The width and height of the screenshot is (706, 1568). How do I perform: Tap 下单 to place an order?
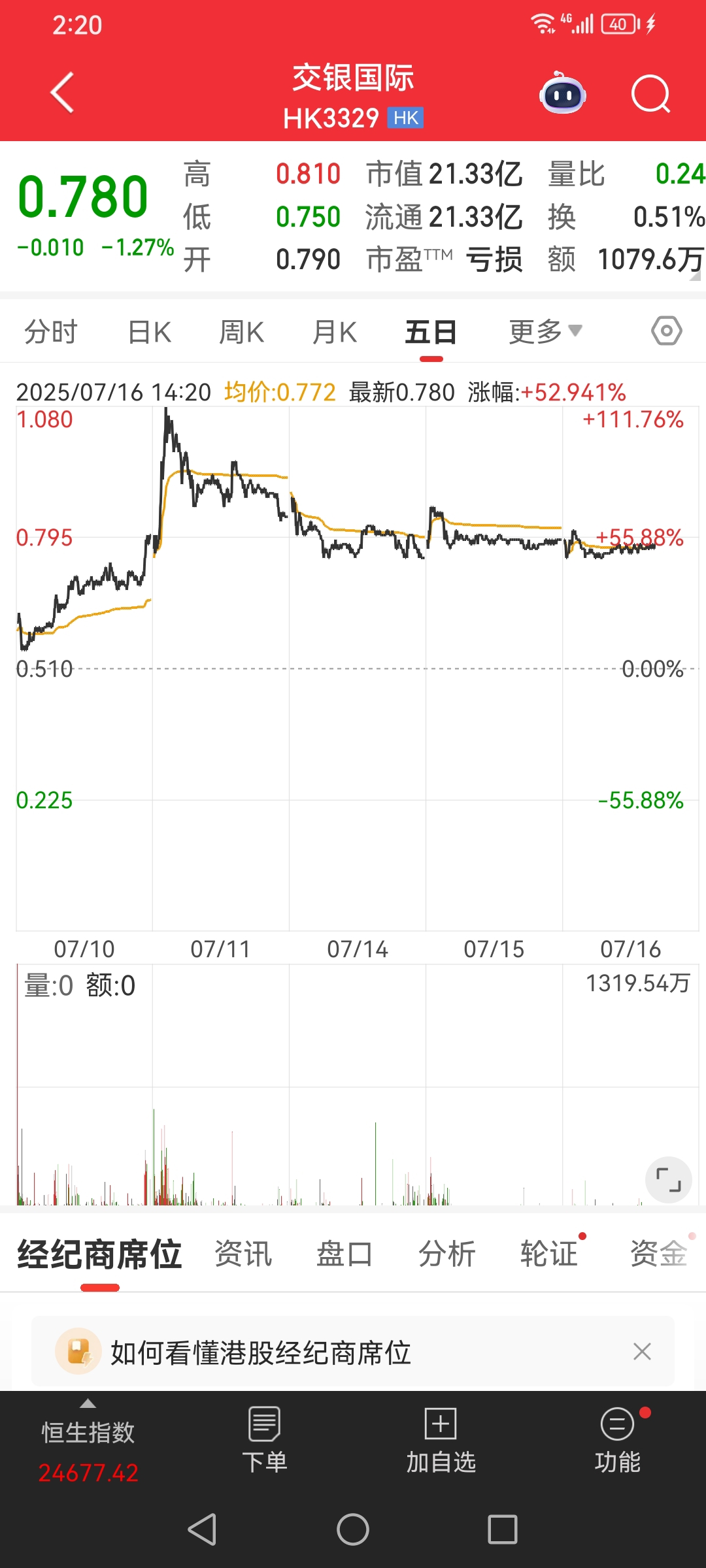point(265,1441)
